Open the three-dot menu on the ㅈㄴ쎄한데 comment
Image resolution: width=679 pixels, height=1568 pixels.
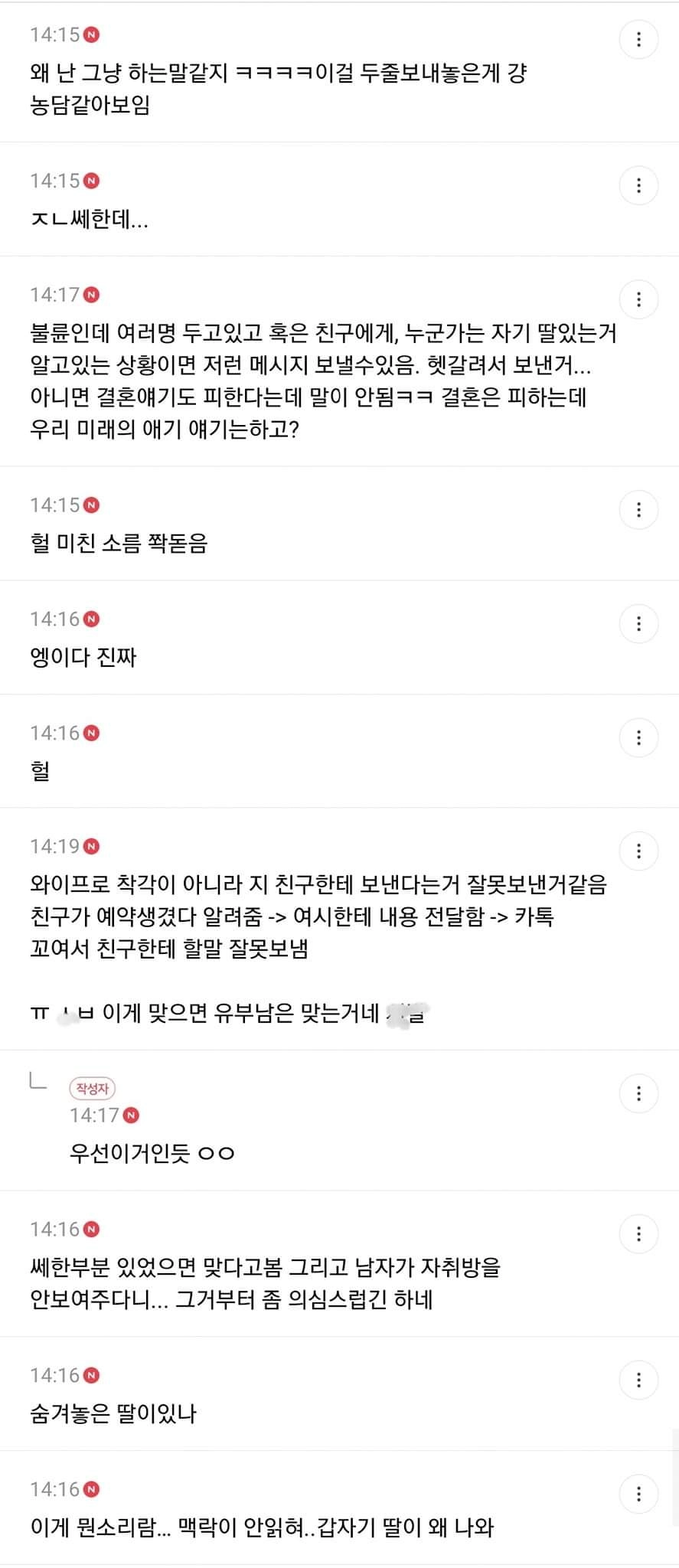point(638,186)
